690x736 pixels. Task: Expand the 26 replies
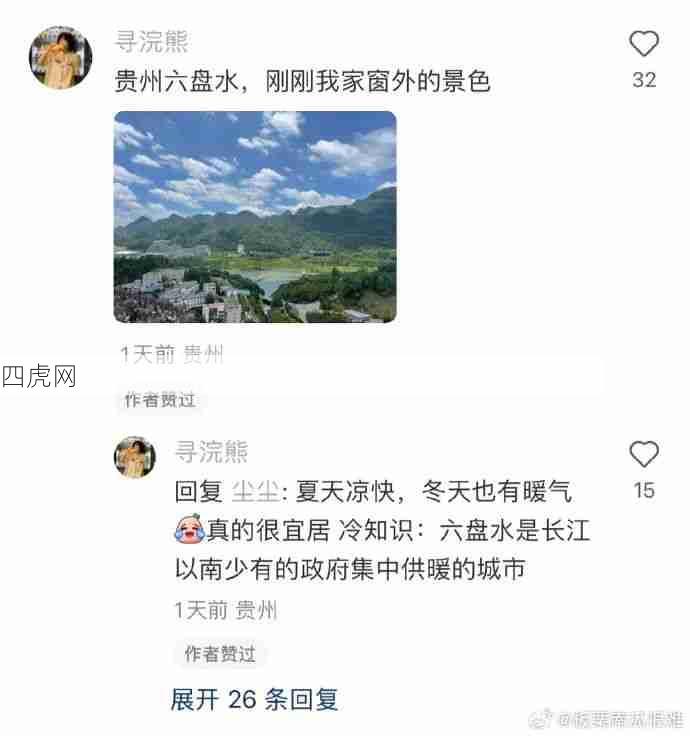point(255,699)
